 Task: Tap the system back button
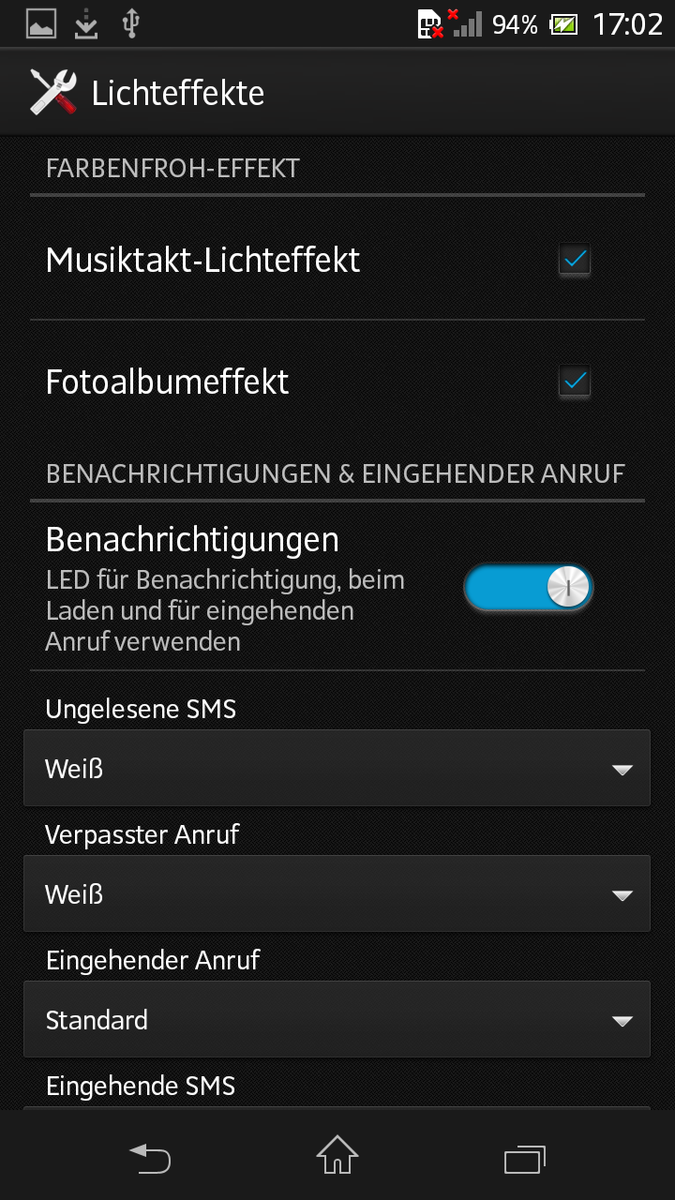[x=150, y=1158]
